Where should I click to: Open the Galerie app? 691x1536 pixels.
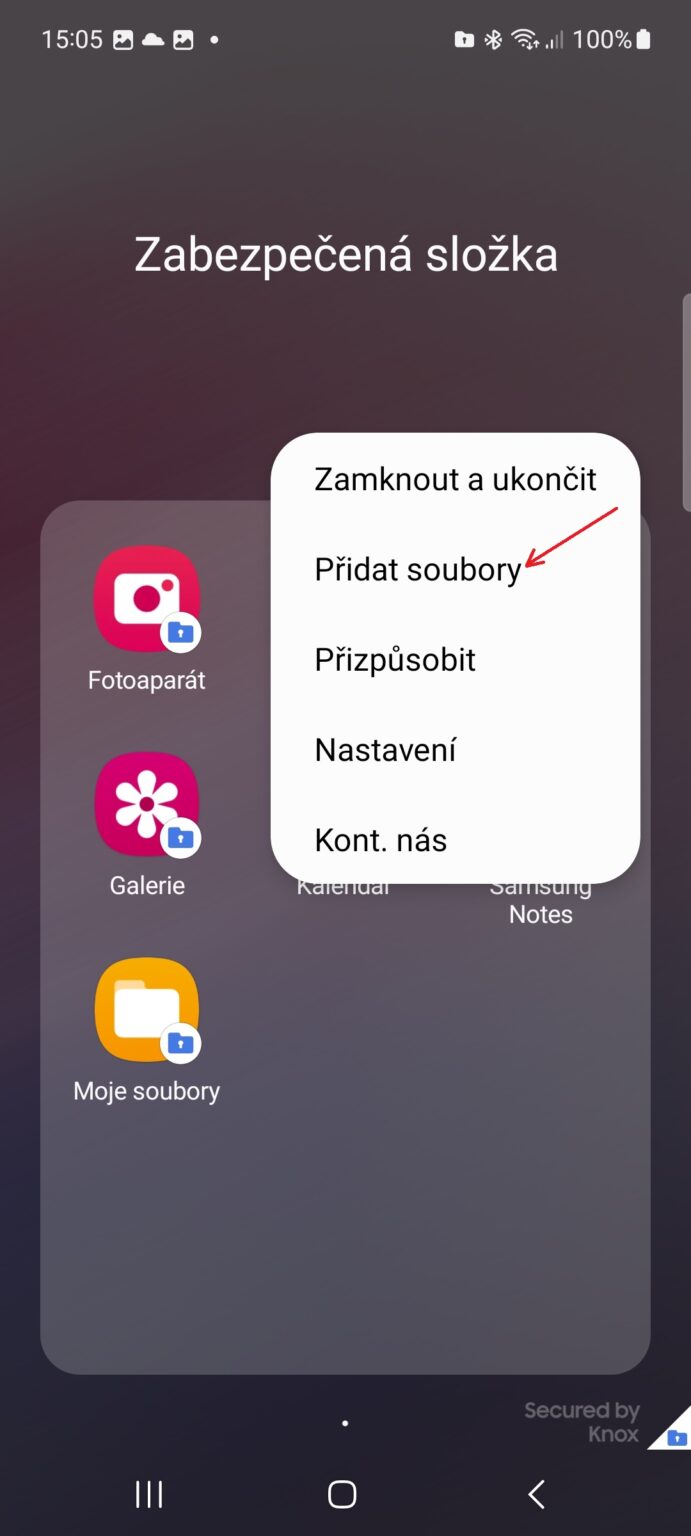point(147,805)
